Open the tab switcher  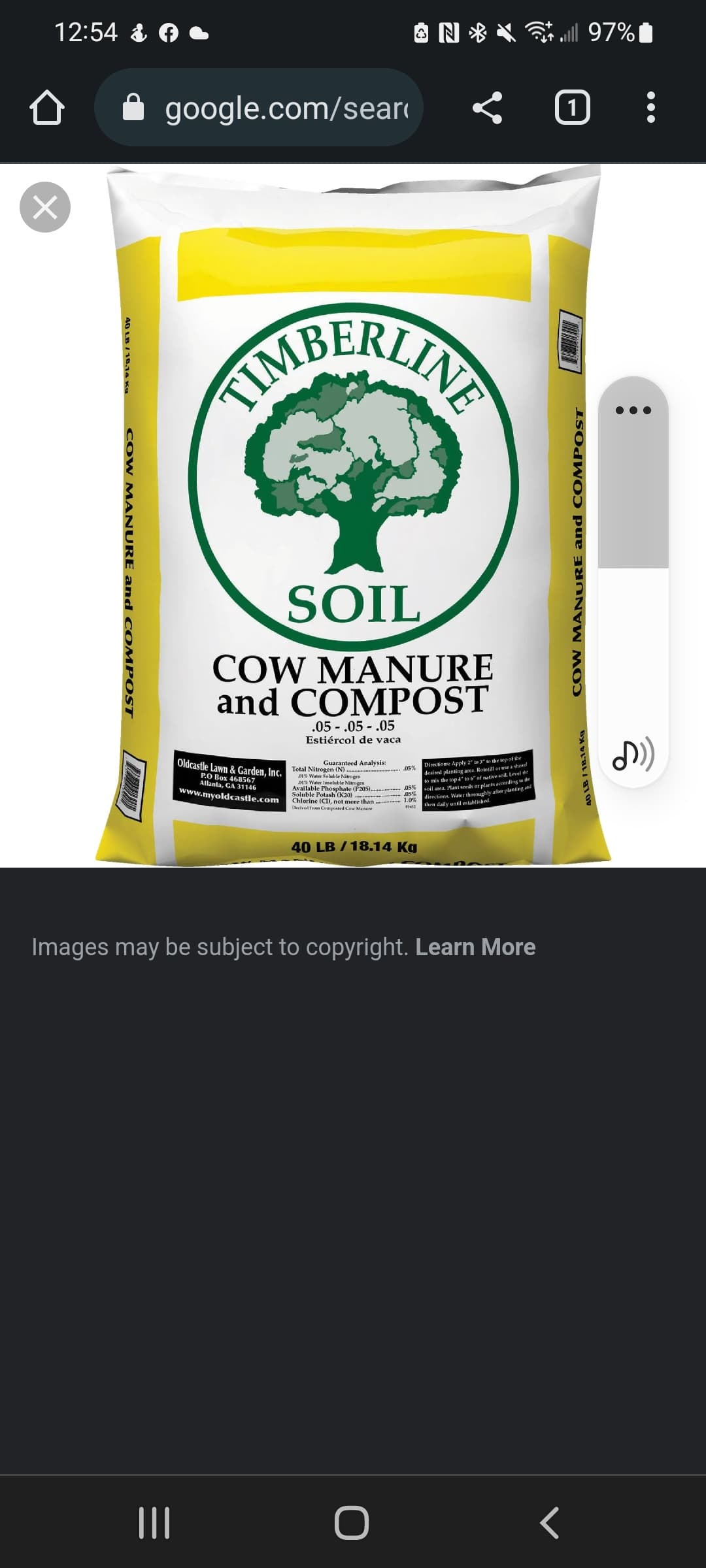[573, 108]
